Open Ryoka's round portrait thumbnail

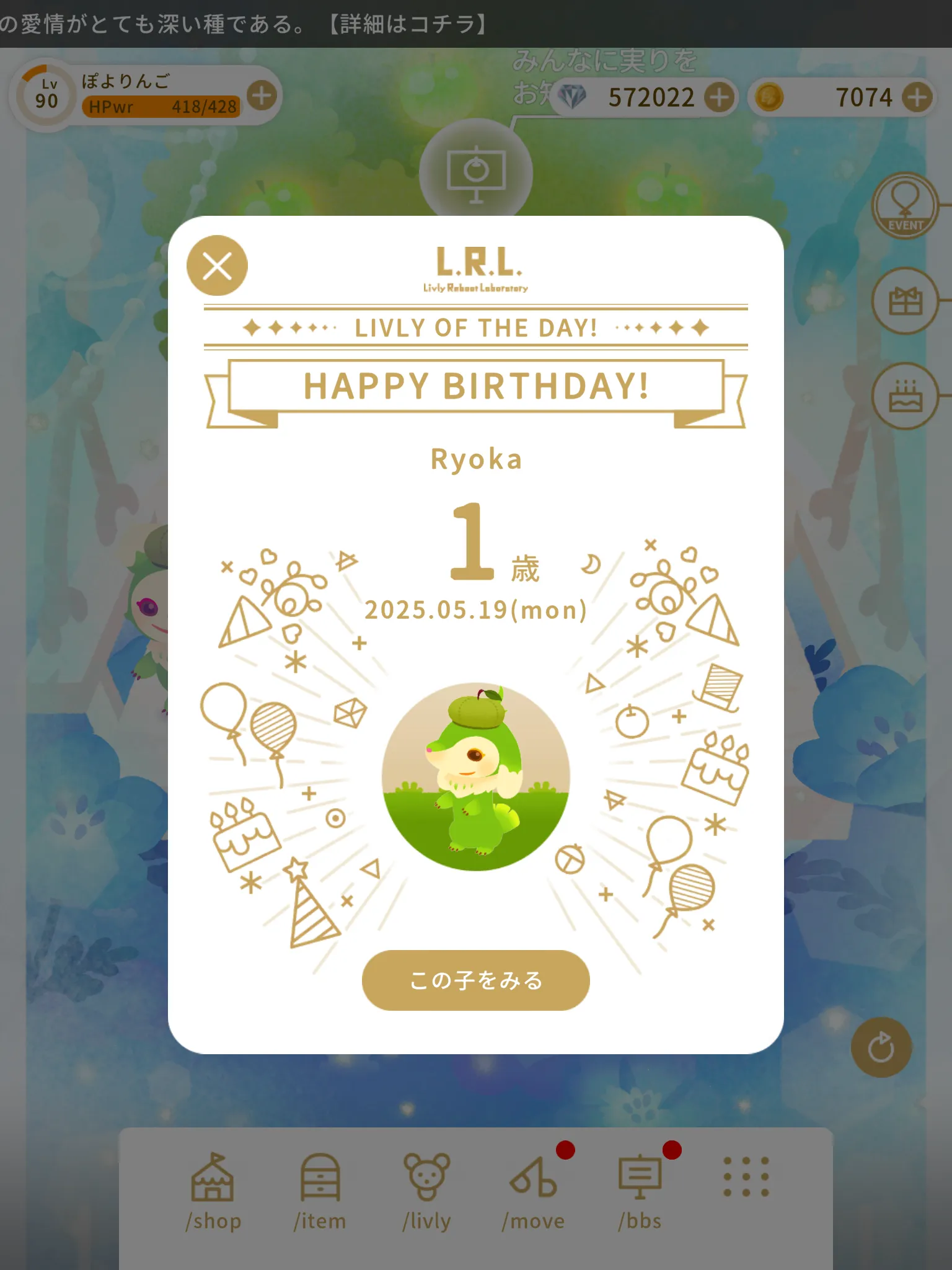pyautogui.click(x=475, y=776)
